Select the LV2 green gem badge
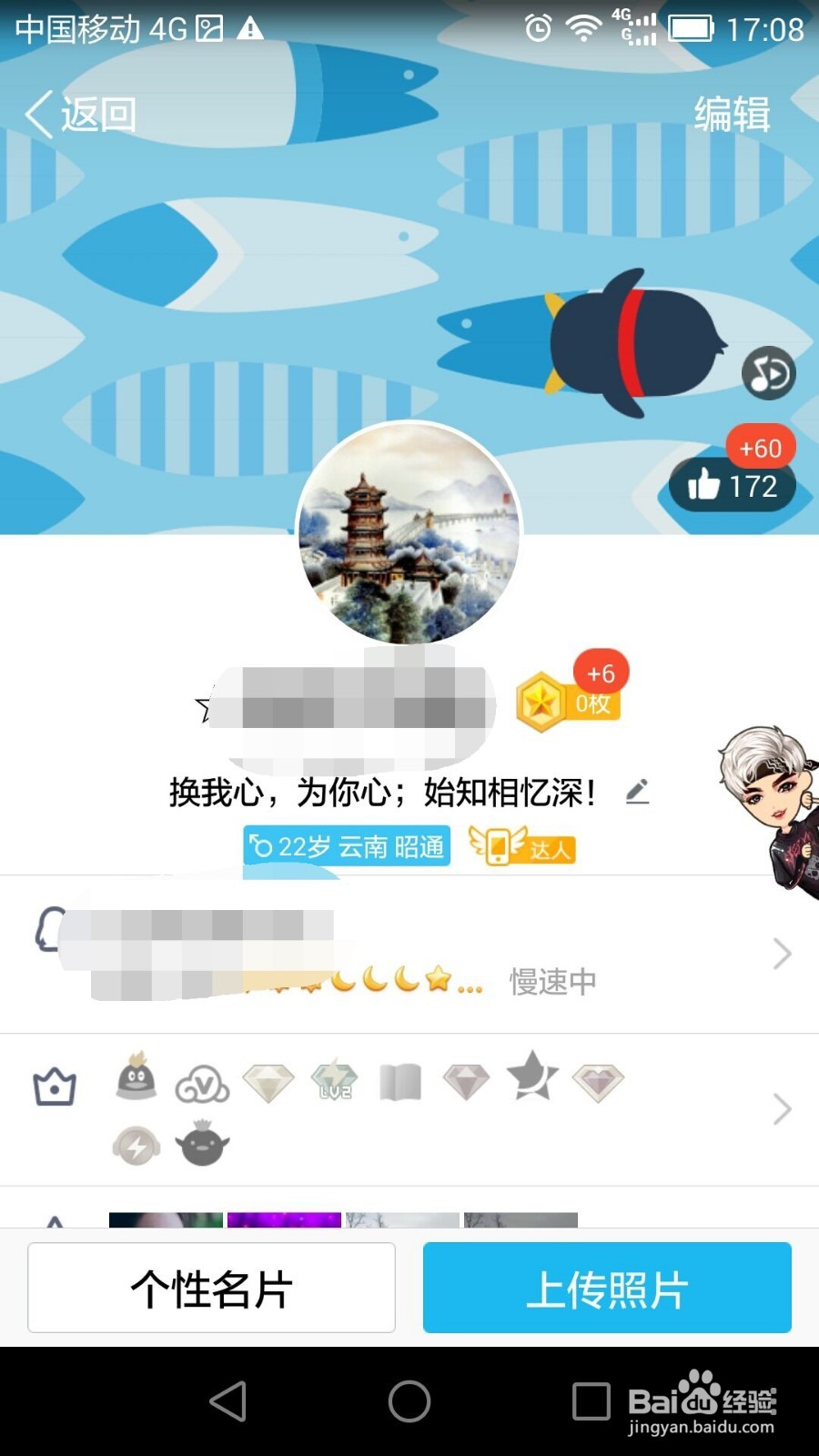The height and width of the screenshot is (1456, 819). coord(334,1082)
